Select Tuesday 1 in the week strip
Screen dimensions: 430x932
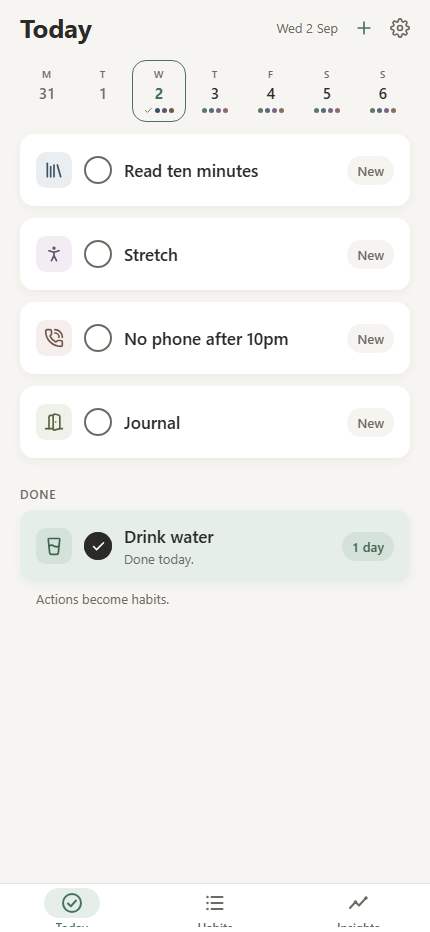coord(102,91)
